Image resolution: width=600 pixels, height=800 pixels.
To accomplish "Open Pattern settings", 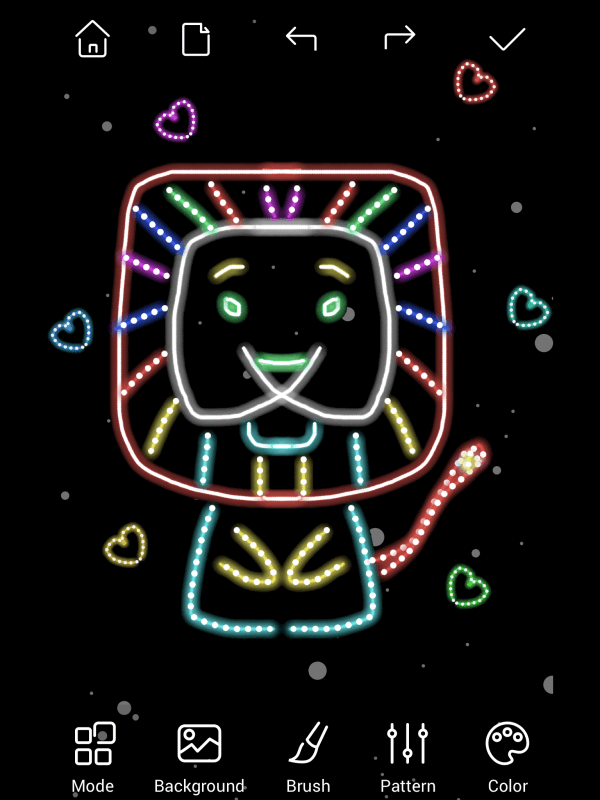I will tap(407, 757).
